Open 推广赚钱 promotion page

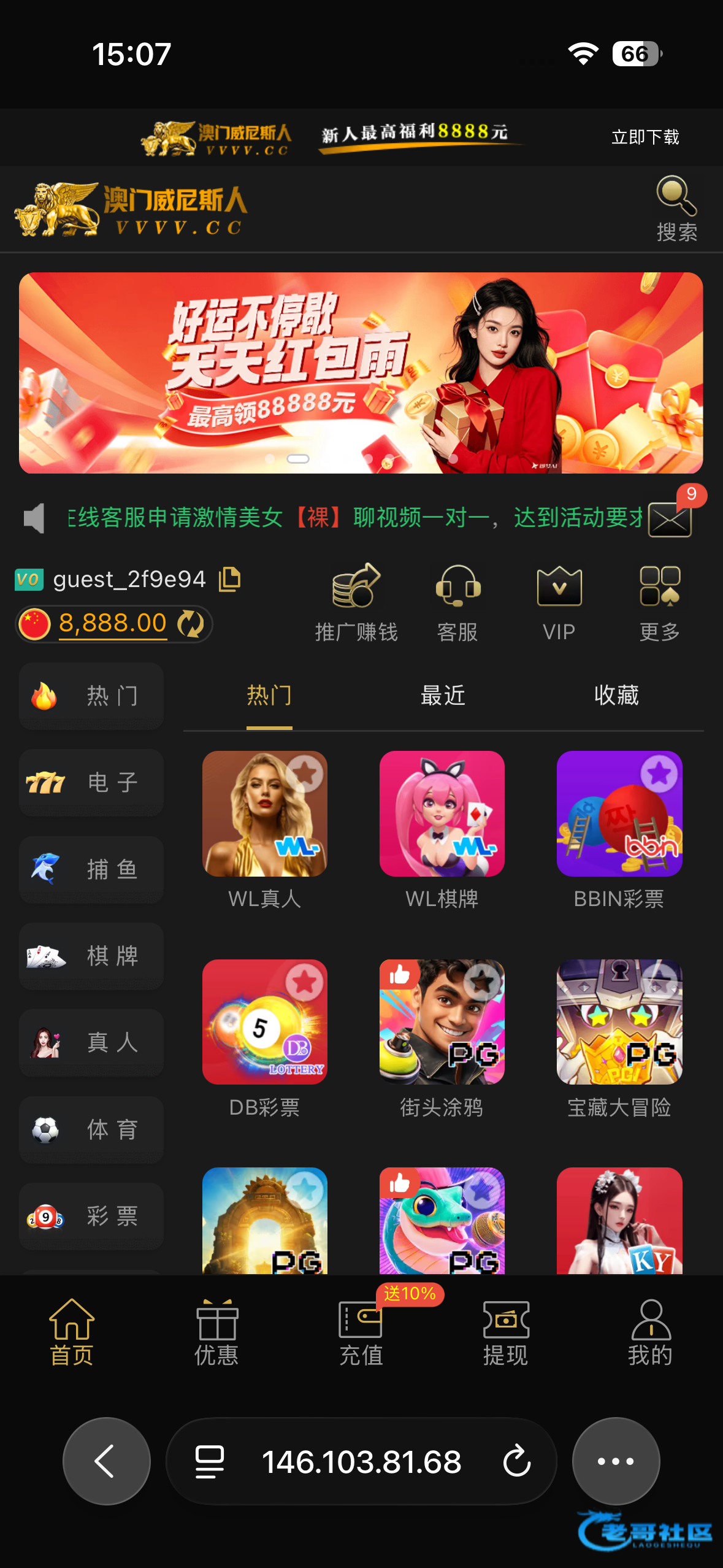point(356,602)
